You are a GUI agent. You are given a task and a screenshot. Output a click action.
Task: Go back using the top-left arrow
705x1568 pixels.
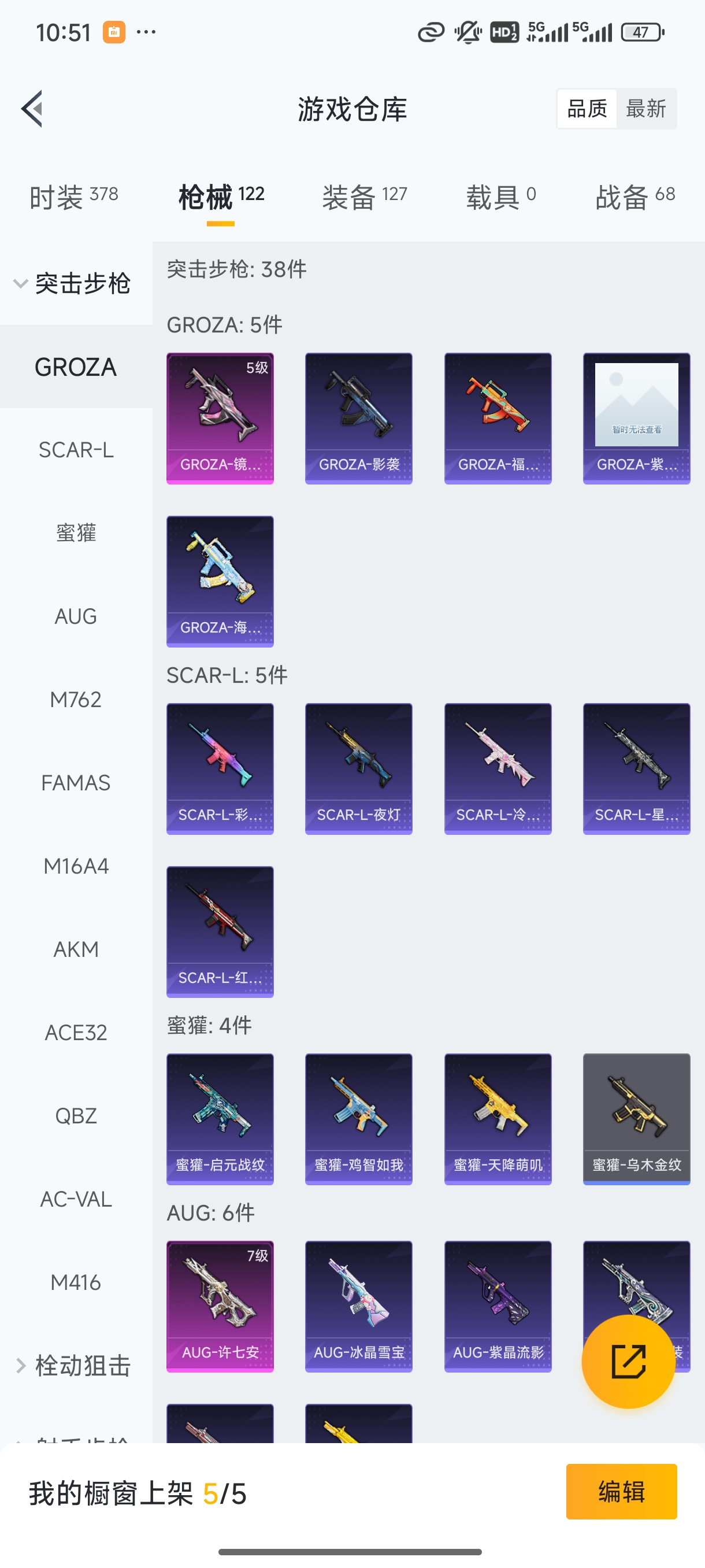(x=32, y=109)
